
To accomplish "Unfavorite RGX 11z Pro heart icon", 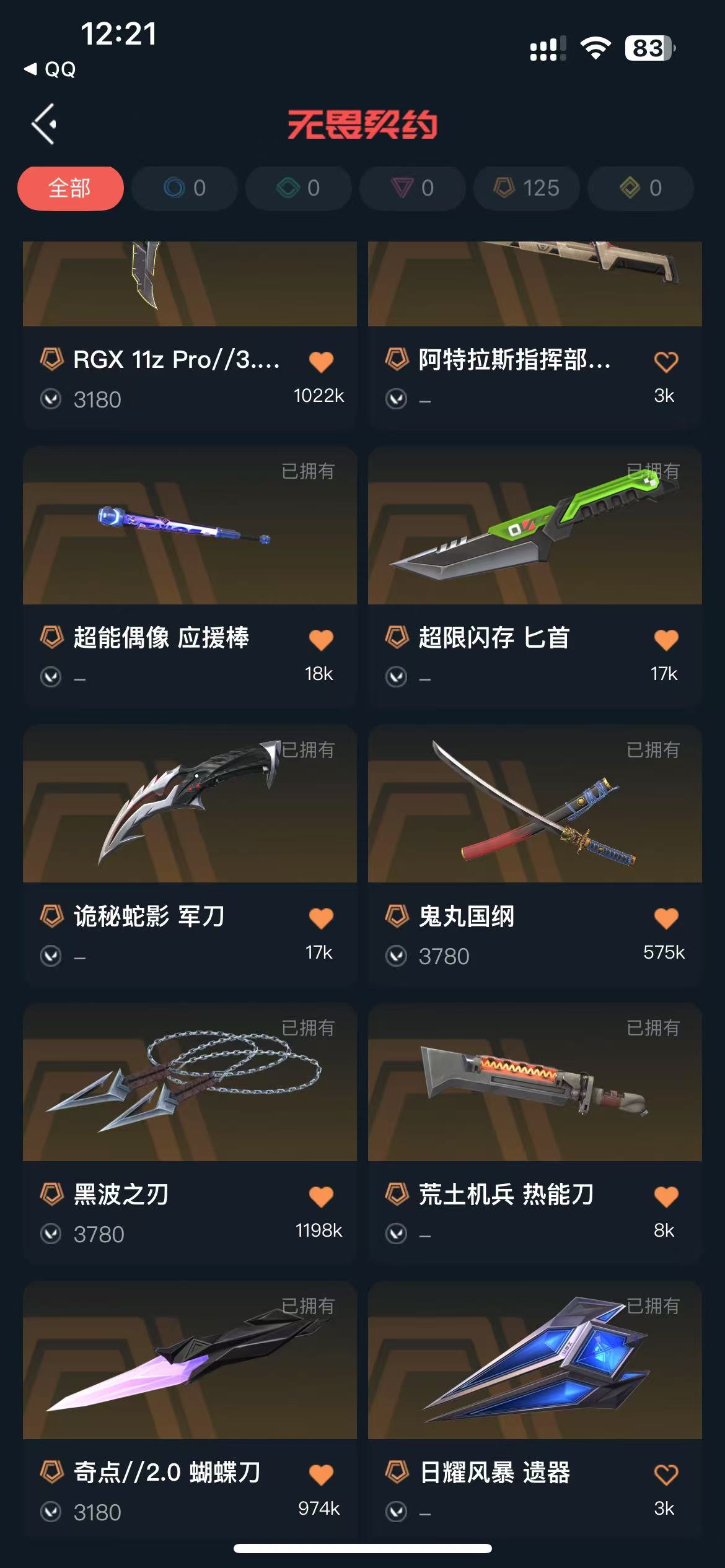I will point(321,362).
